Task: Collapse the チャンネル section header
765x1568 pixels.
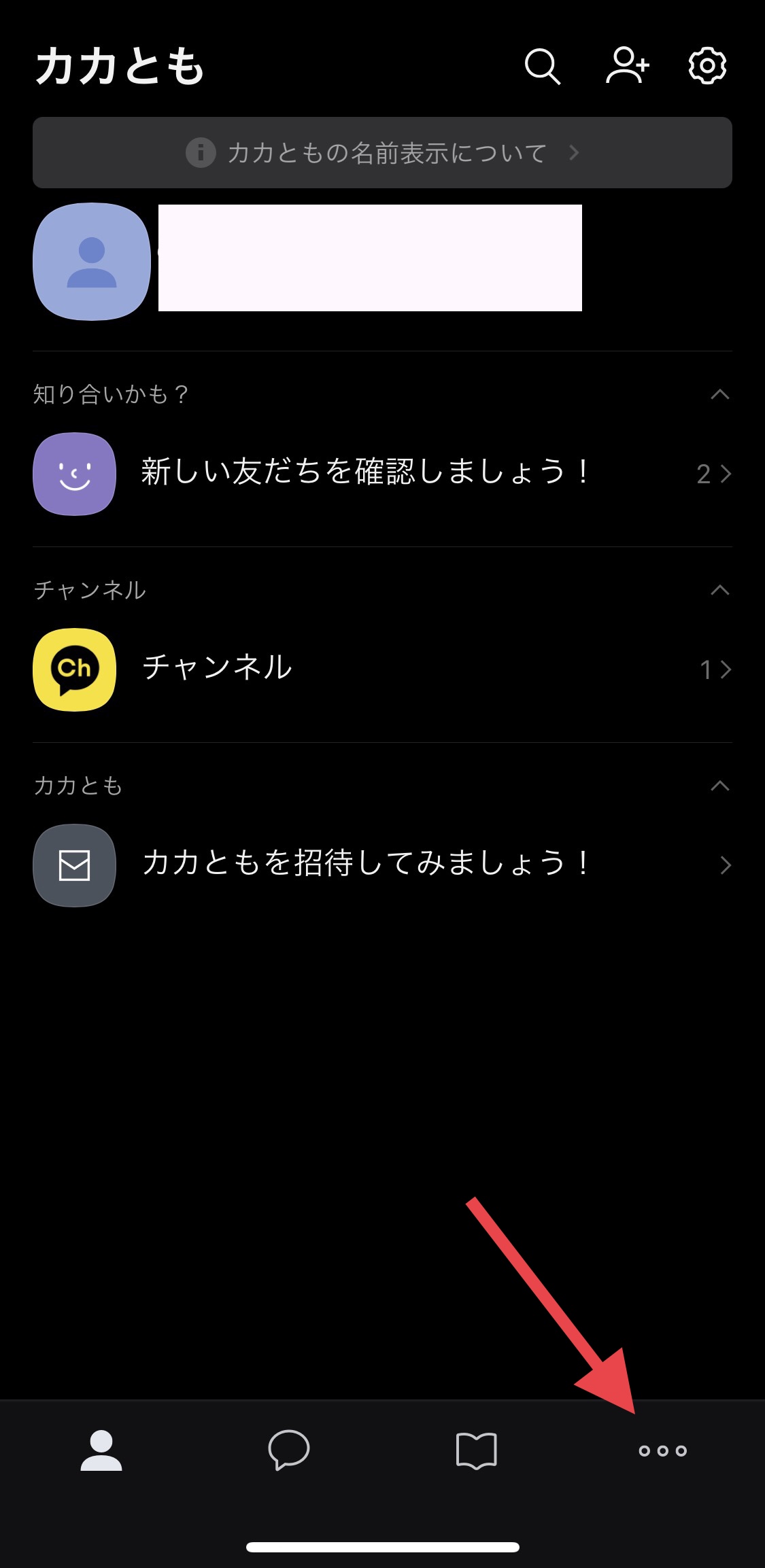Action: click(x=719, y=590)
